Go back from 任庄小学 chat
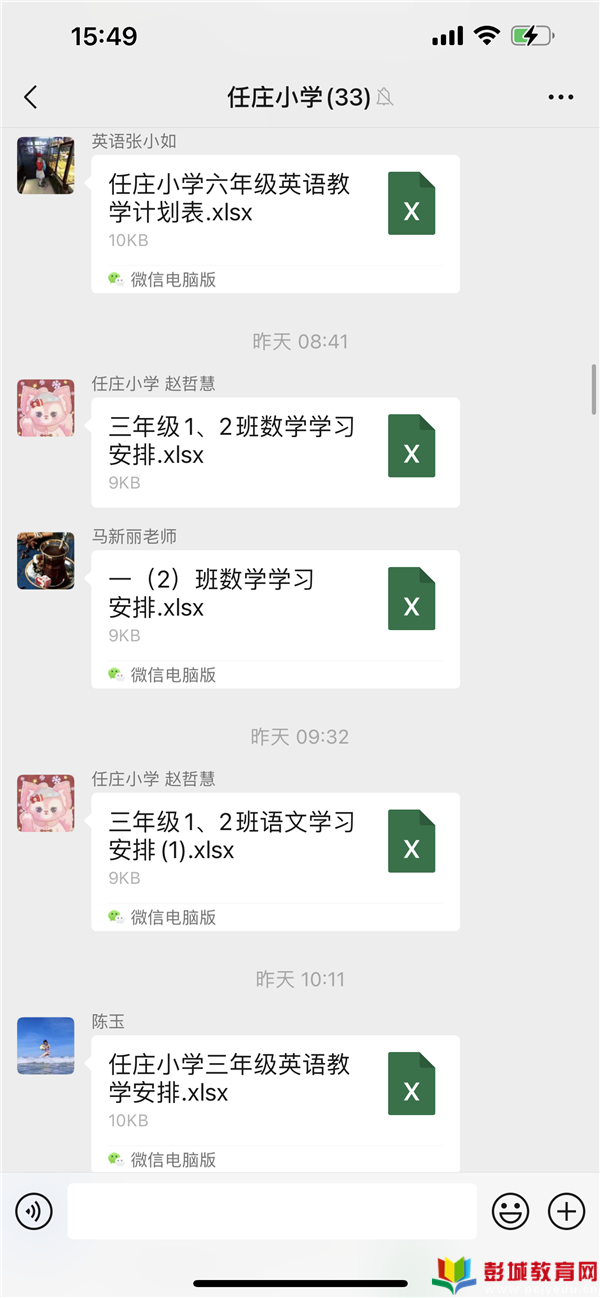 pos(31,97)
